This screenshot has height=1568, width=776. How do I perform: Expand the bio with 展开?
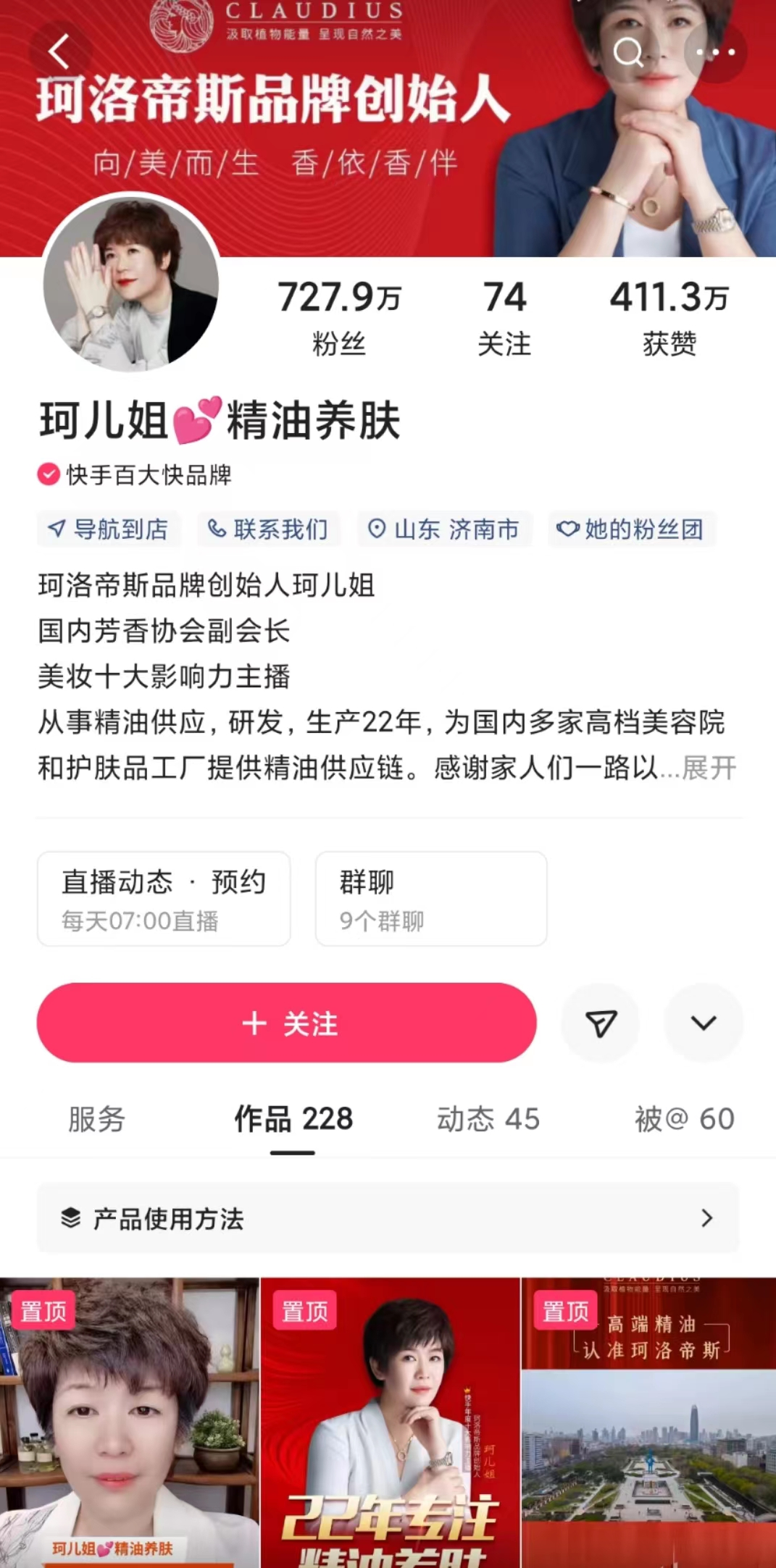(x=709, y=768)
